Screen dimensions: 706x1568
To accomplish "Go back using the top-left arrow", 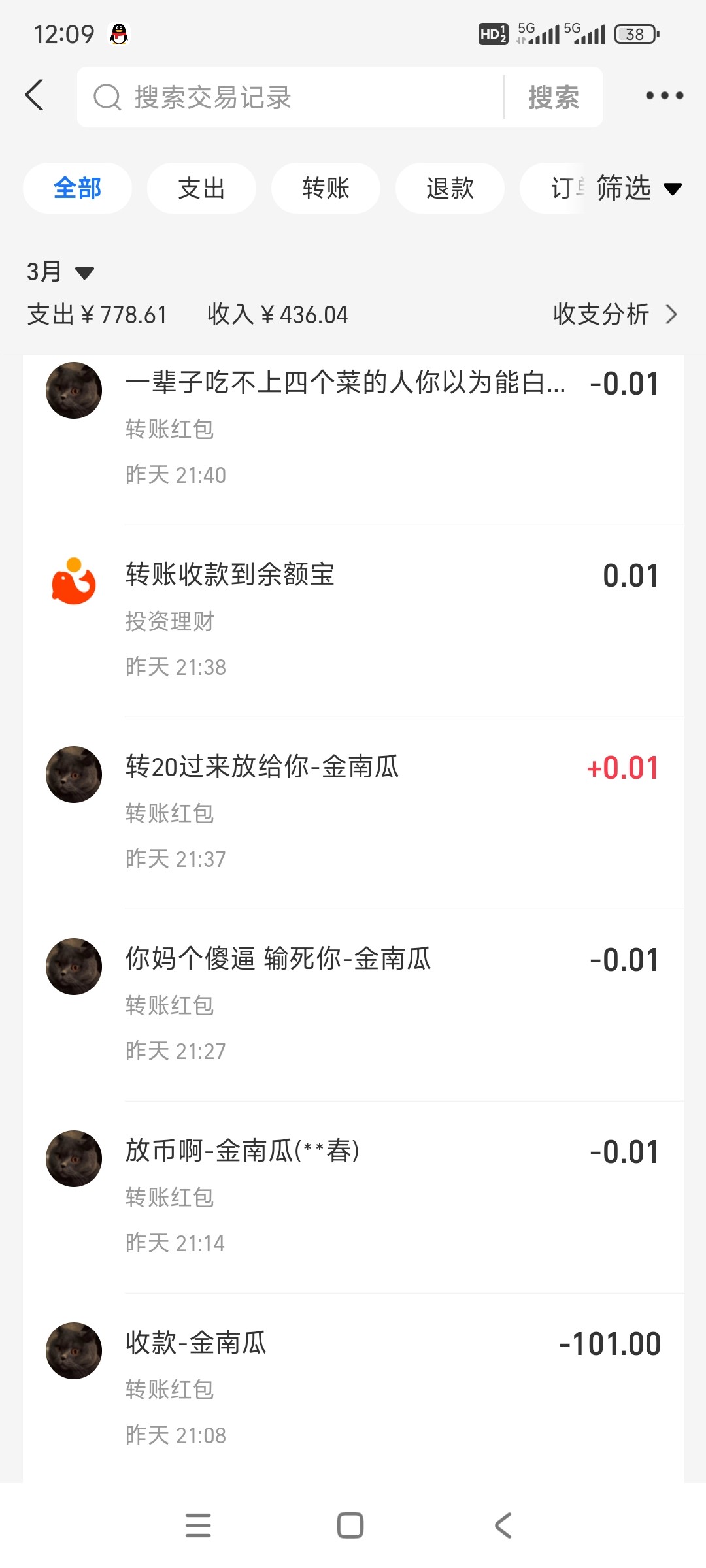I will tap(35, 96).
